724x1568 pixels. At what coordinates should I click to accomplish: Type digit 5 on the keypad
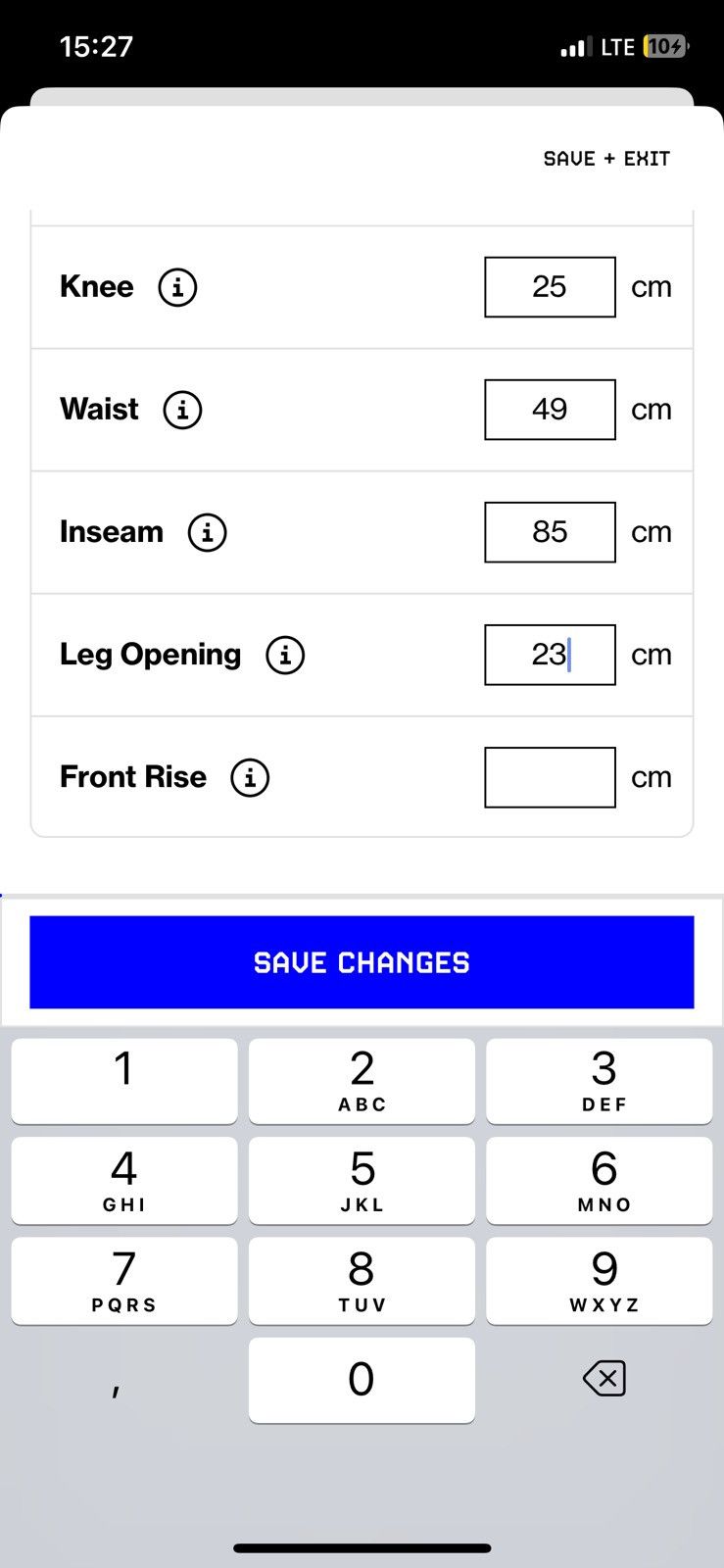click(x=362, y=1180)
